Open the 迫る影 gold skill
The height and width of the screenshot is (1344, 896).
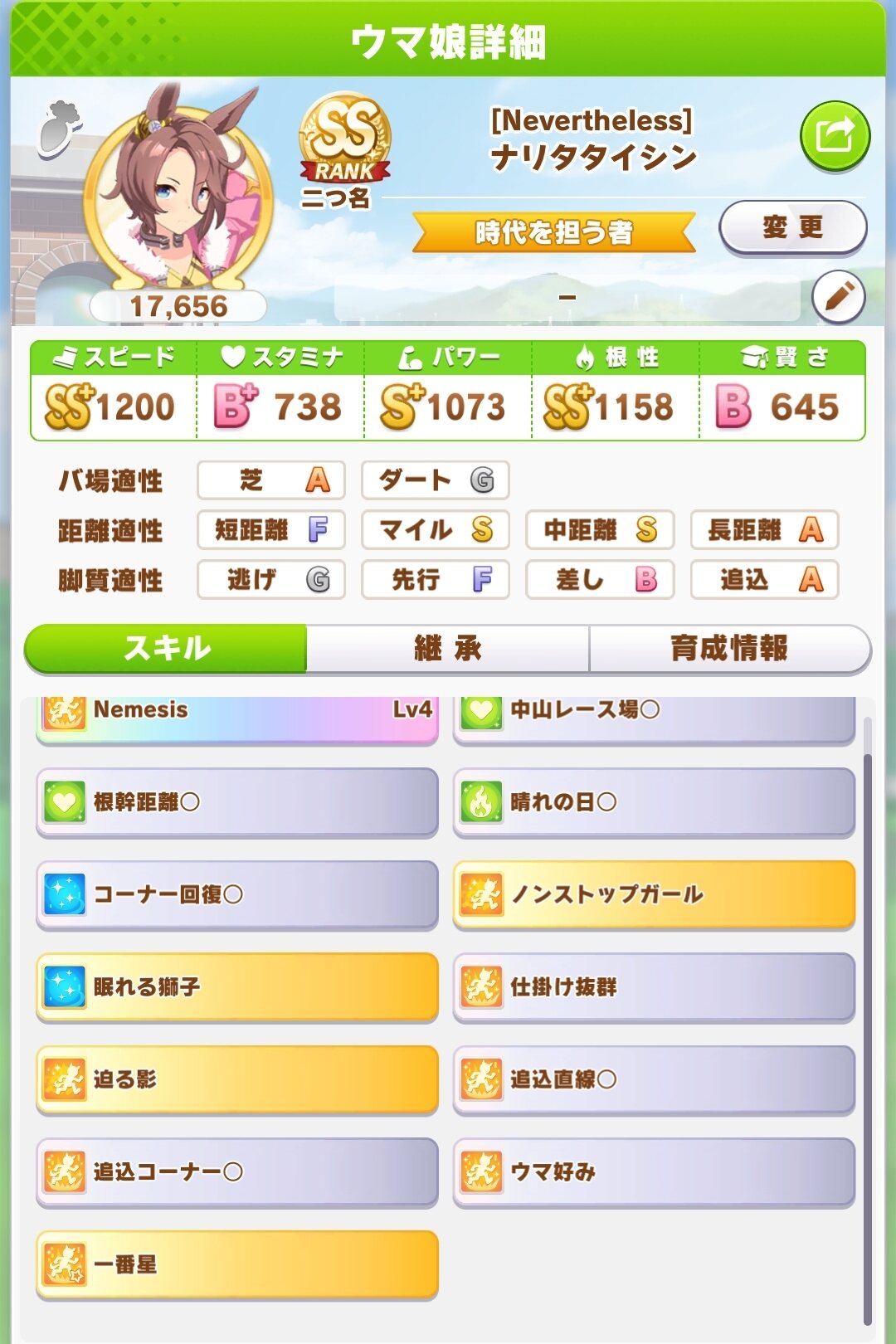[237, 1079]
